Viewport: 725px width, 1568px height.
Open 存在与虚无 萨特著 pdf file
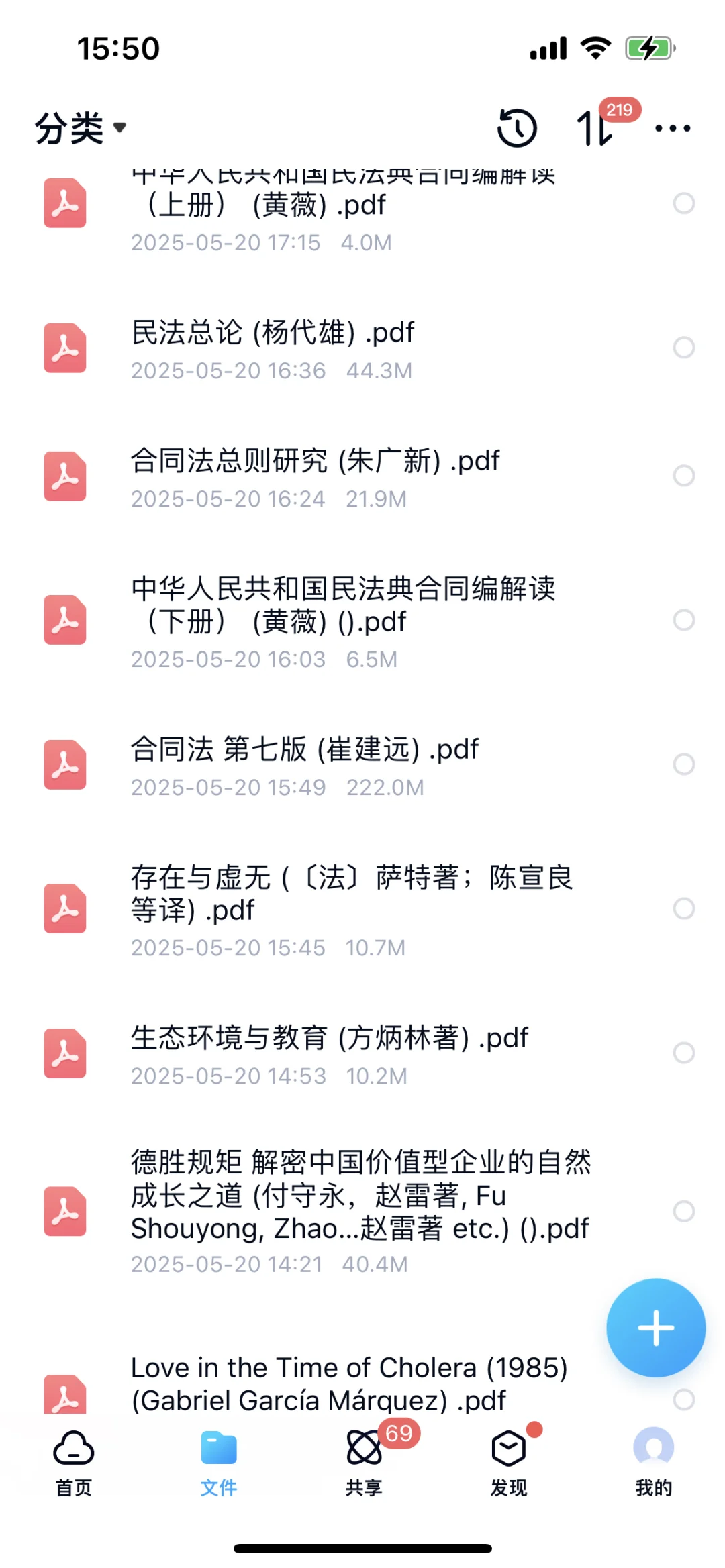pyautogui.click(x=362, y=910)
